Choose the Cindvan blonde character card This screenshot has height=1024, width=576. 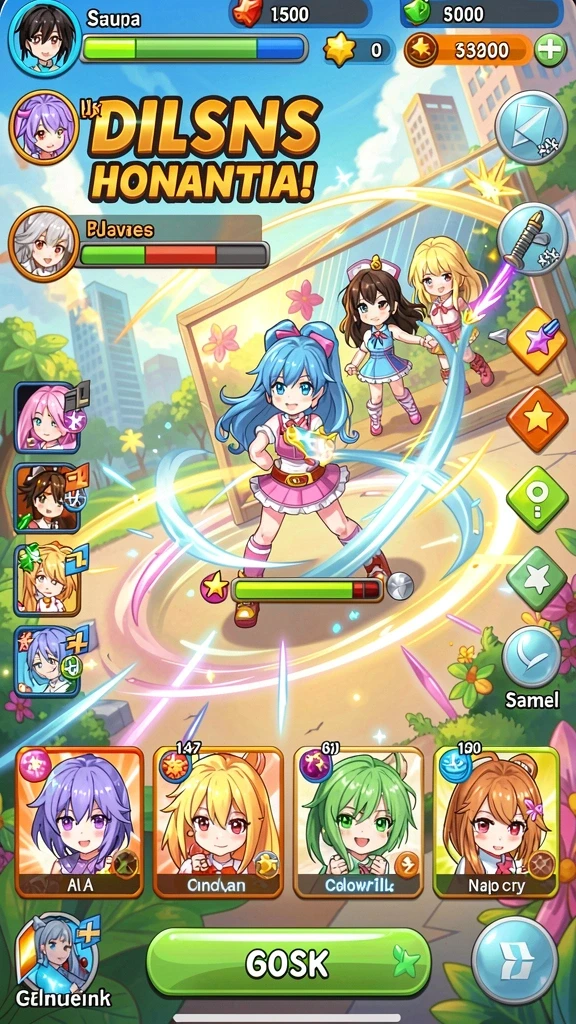tap(218, 822)
